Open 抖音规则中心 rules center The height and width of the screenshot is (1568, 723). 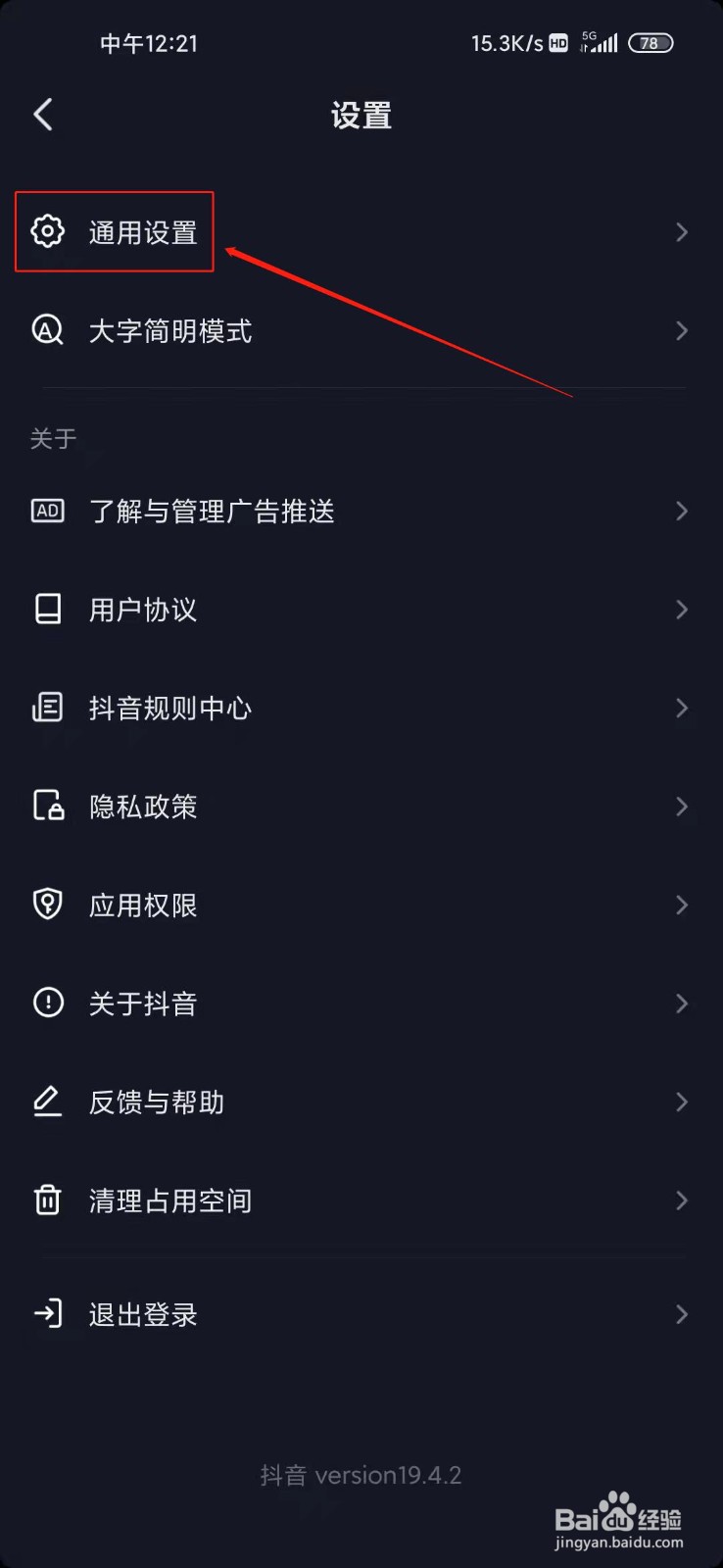point(170,709)
